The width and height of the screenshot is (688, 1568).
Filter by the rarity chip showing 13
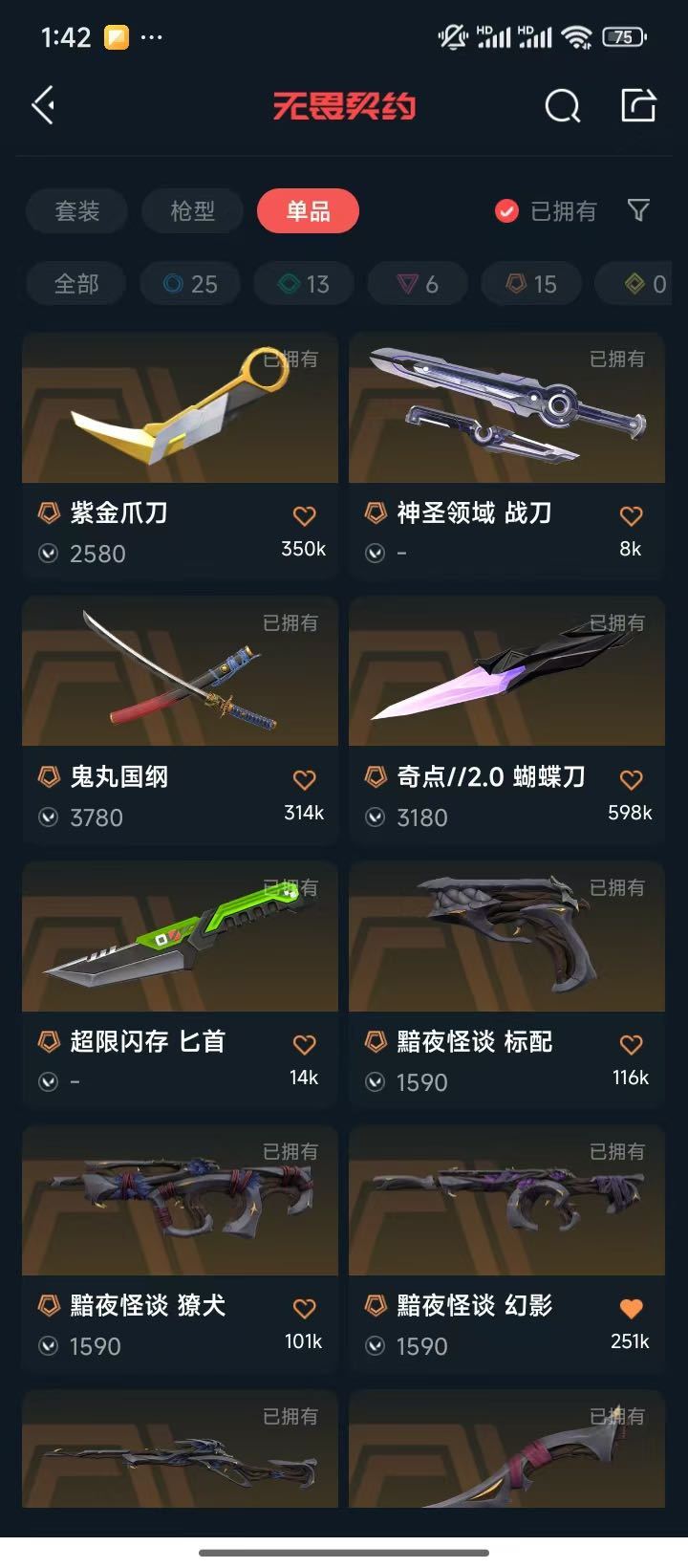click(304, 284)
